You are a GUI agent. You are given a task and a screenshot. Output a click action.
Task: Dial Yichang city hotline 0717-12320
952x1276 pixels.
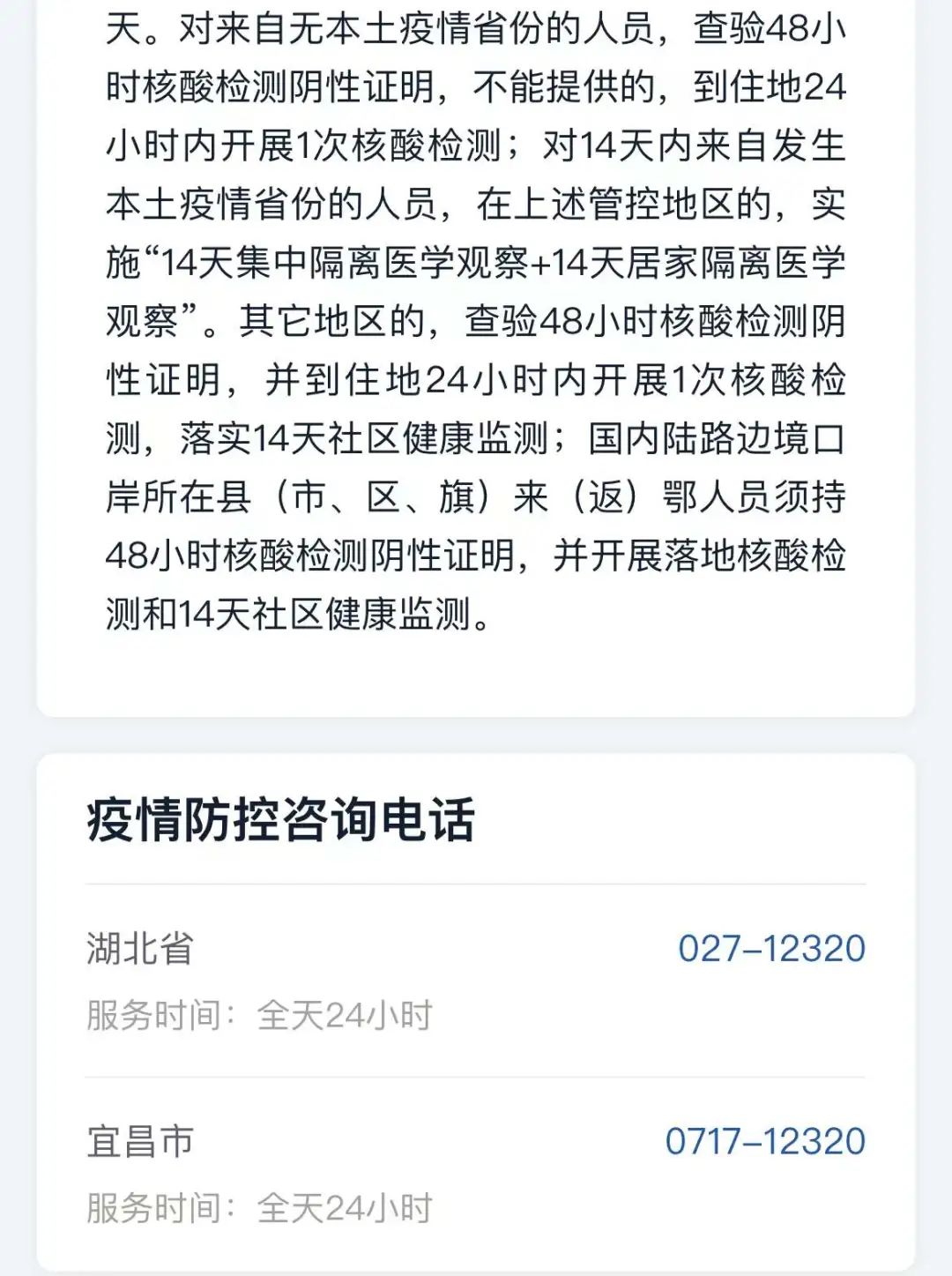[x=765, y=1141]
